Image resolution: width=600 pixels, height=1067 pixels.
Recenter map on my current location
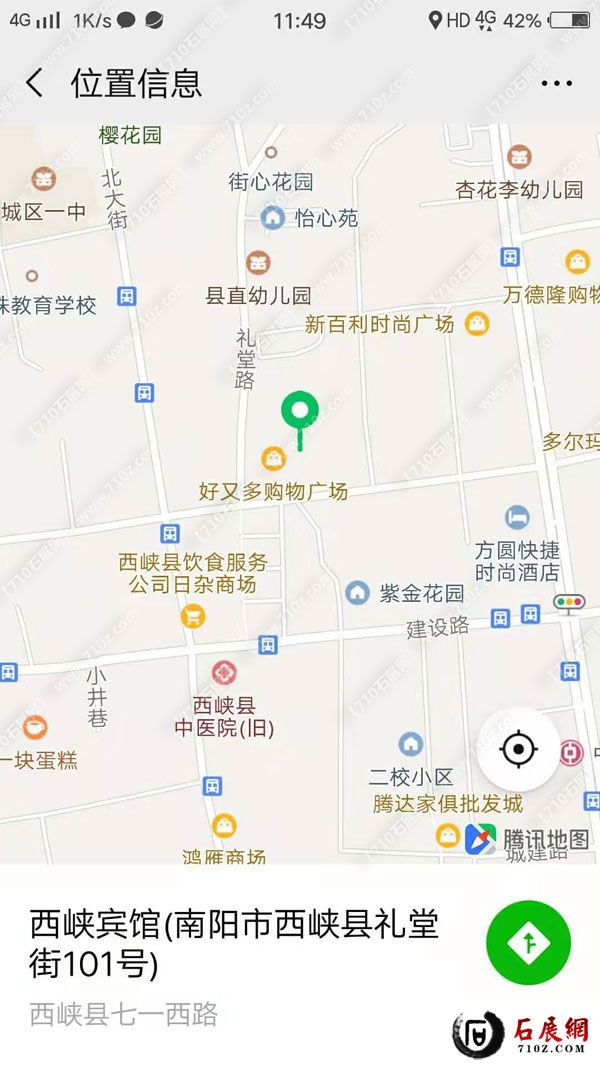pos(518,748)
